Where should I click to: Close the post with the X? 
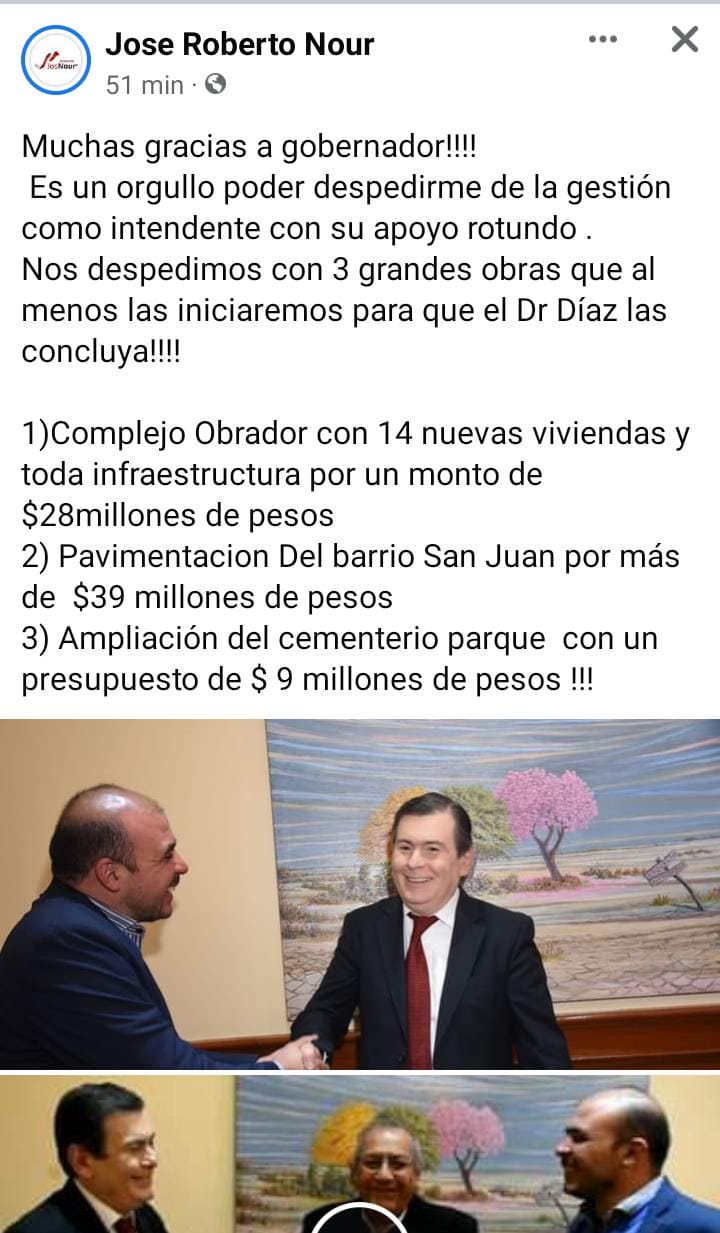tap(684, 39)
